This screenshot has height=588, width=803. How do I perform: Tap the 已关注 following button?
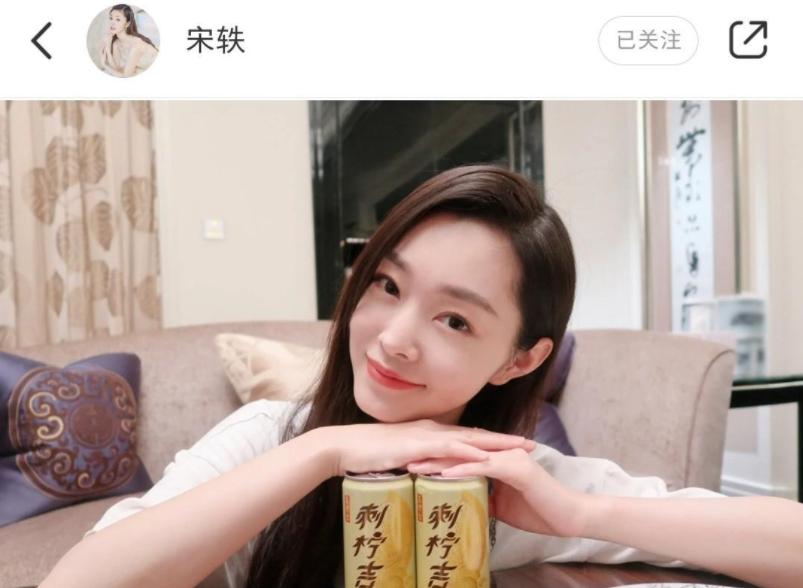pyautogui.click(x=648, y=41)
